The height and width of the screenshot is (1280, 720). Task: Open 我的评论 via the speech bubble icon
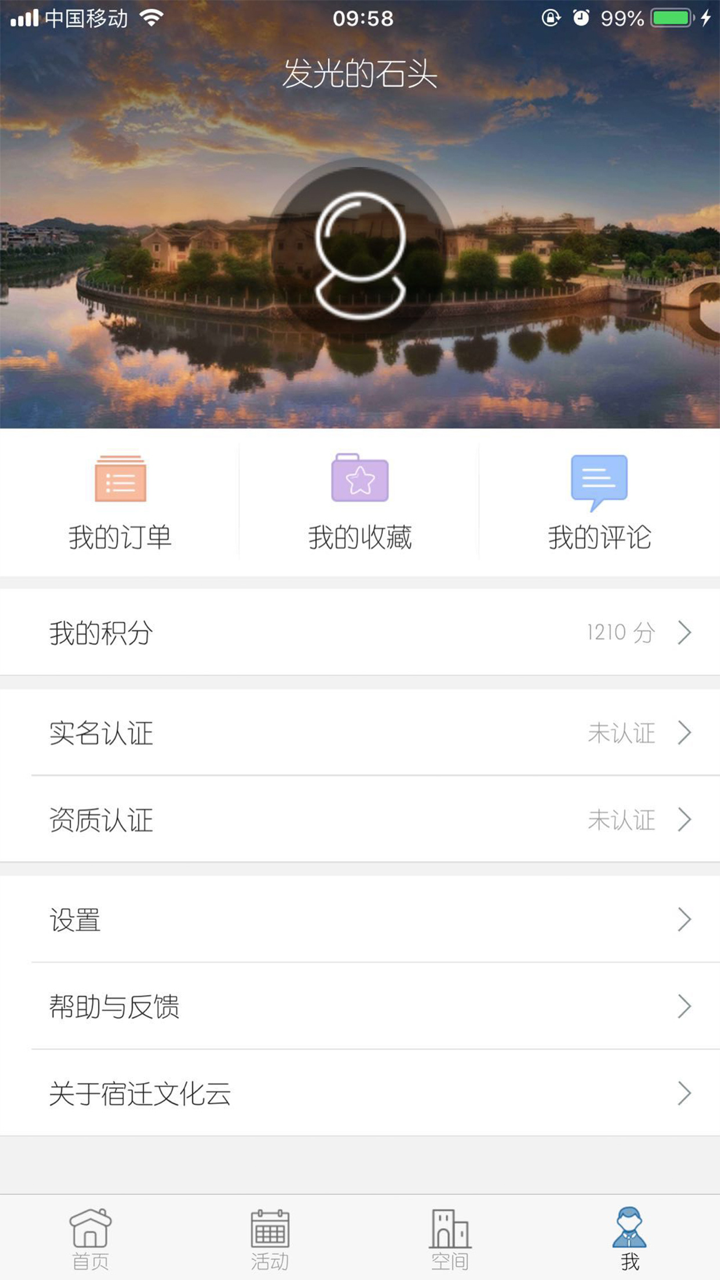click(599, 480)
